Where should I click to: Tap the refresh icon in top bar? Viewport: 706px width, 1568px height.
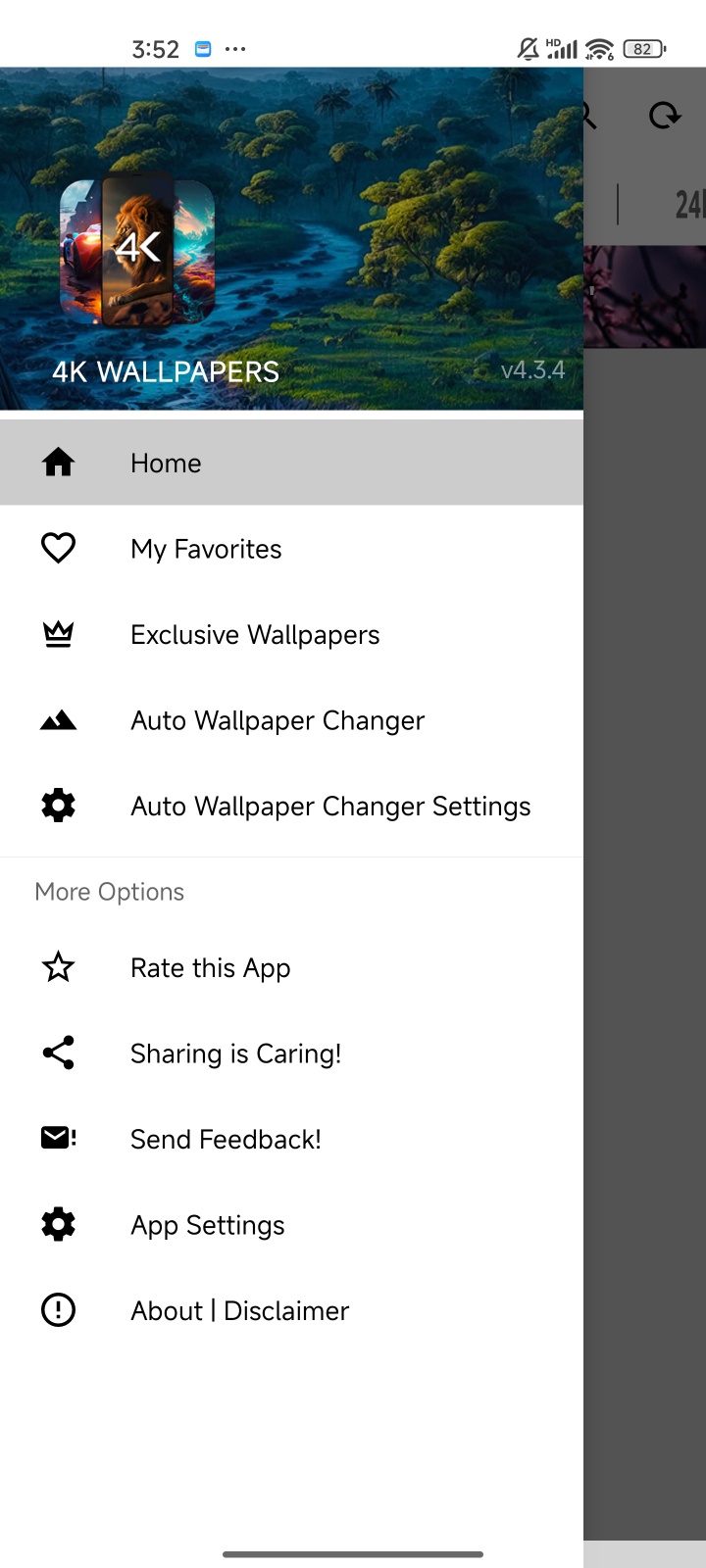[665, 116]
